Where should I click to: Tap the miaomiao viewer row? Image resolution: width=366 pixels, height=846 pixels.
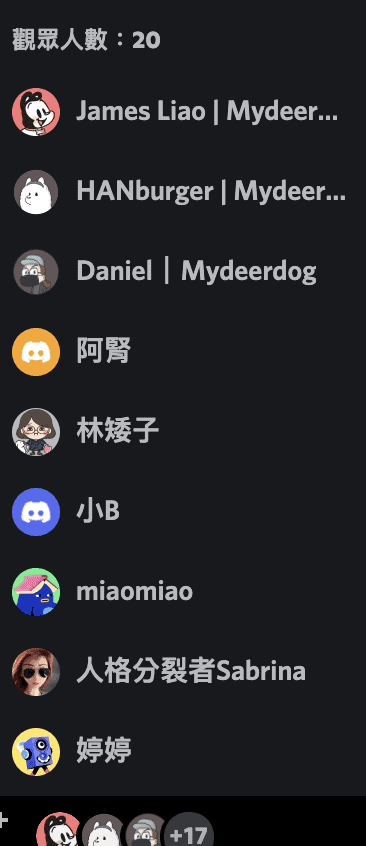click(183, 591)
